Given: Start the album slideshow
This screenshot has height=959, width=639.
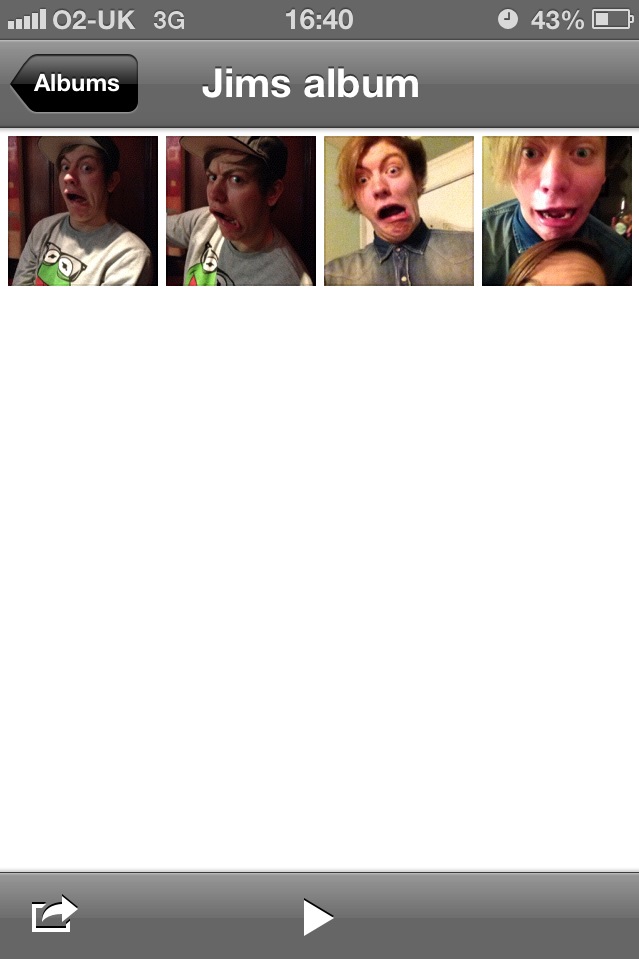Looking at the screenshot, I should [318, 916].
